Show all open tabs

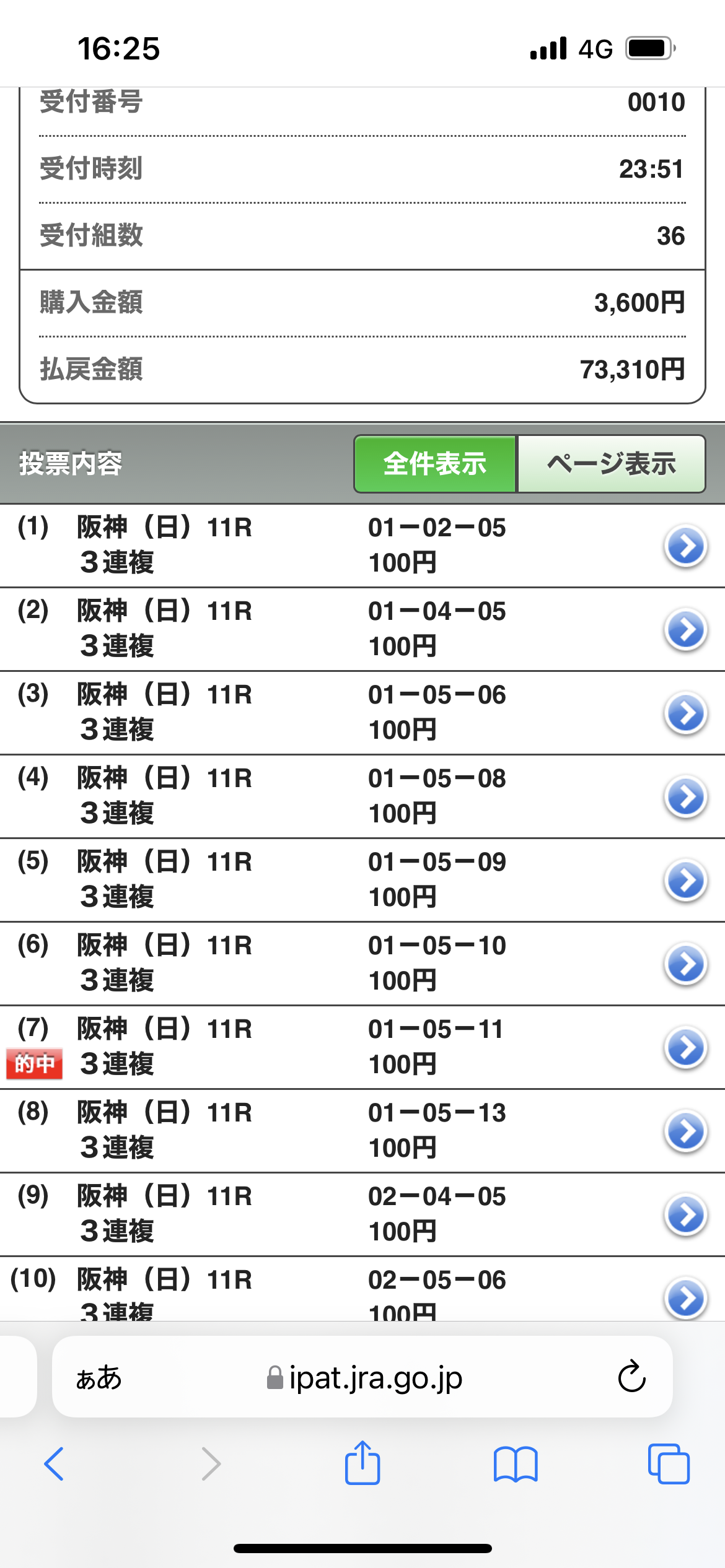668,1464
